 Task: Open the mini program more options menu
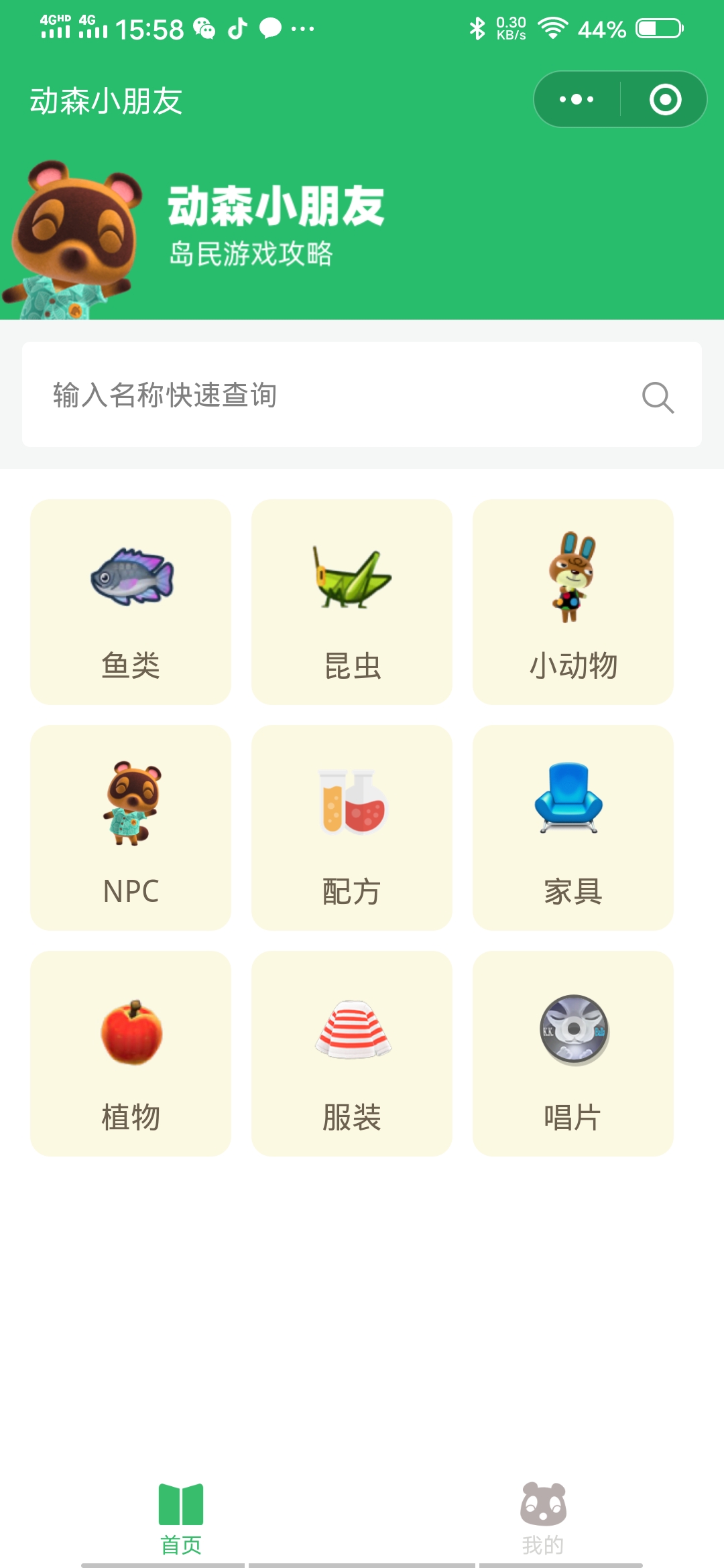(577, 100)
